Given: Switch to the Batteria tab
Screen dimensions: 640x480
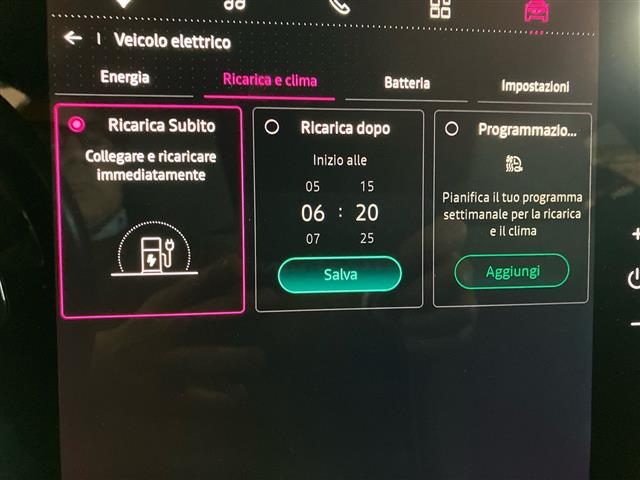Looking at the screenshot, I should [x=407, y=84].
